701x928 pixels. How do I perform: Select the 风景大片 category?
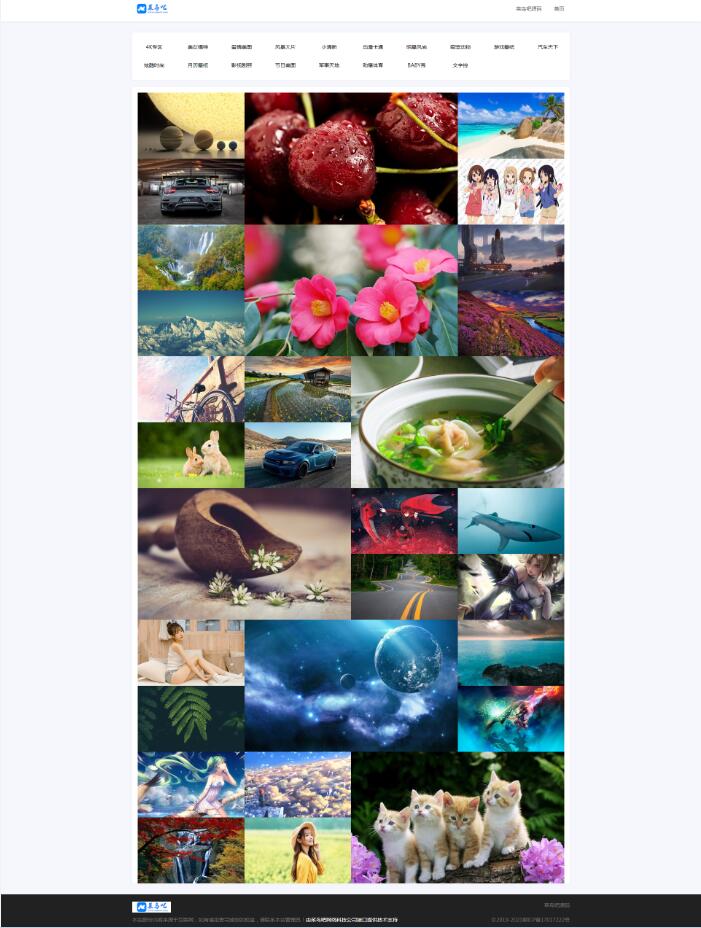285,47
